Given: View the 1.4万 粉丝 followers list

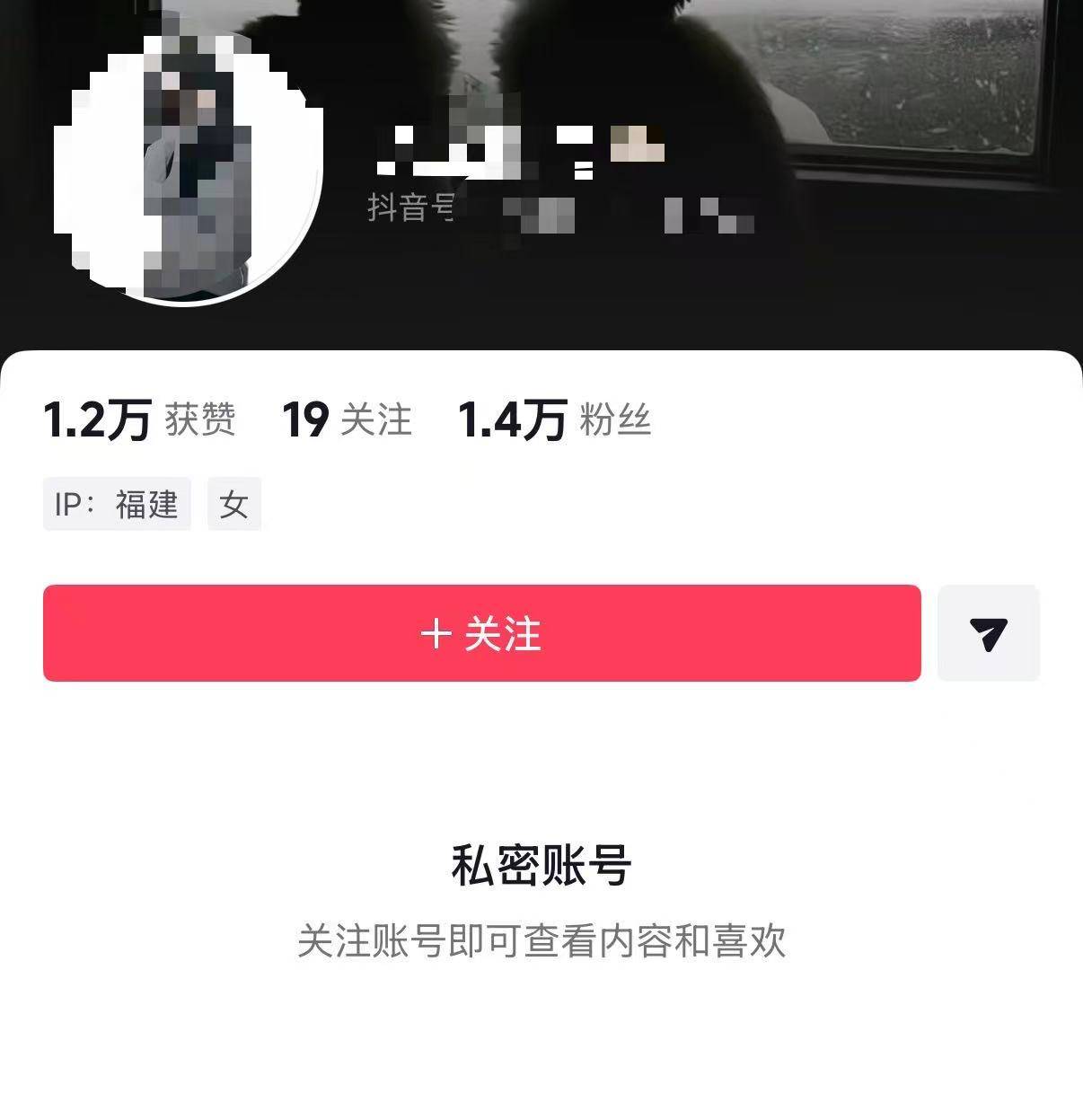Looking at the screenshot, I should click(x=554, y=419).
